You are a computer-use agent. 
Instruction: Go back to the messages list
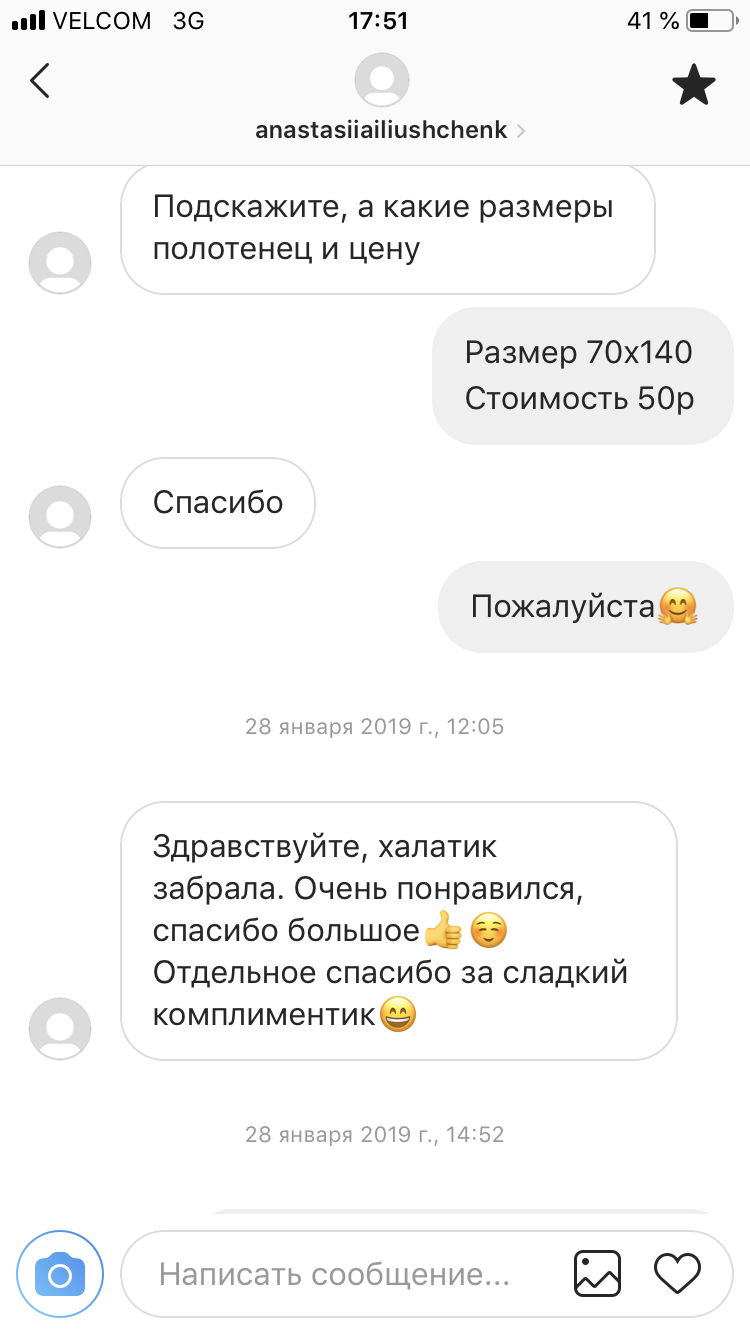40,80
